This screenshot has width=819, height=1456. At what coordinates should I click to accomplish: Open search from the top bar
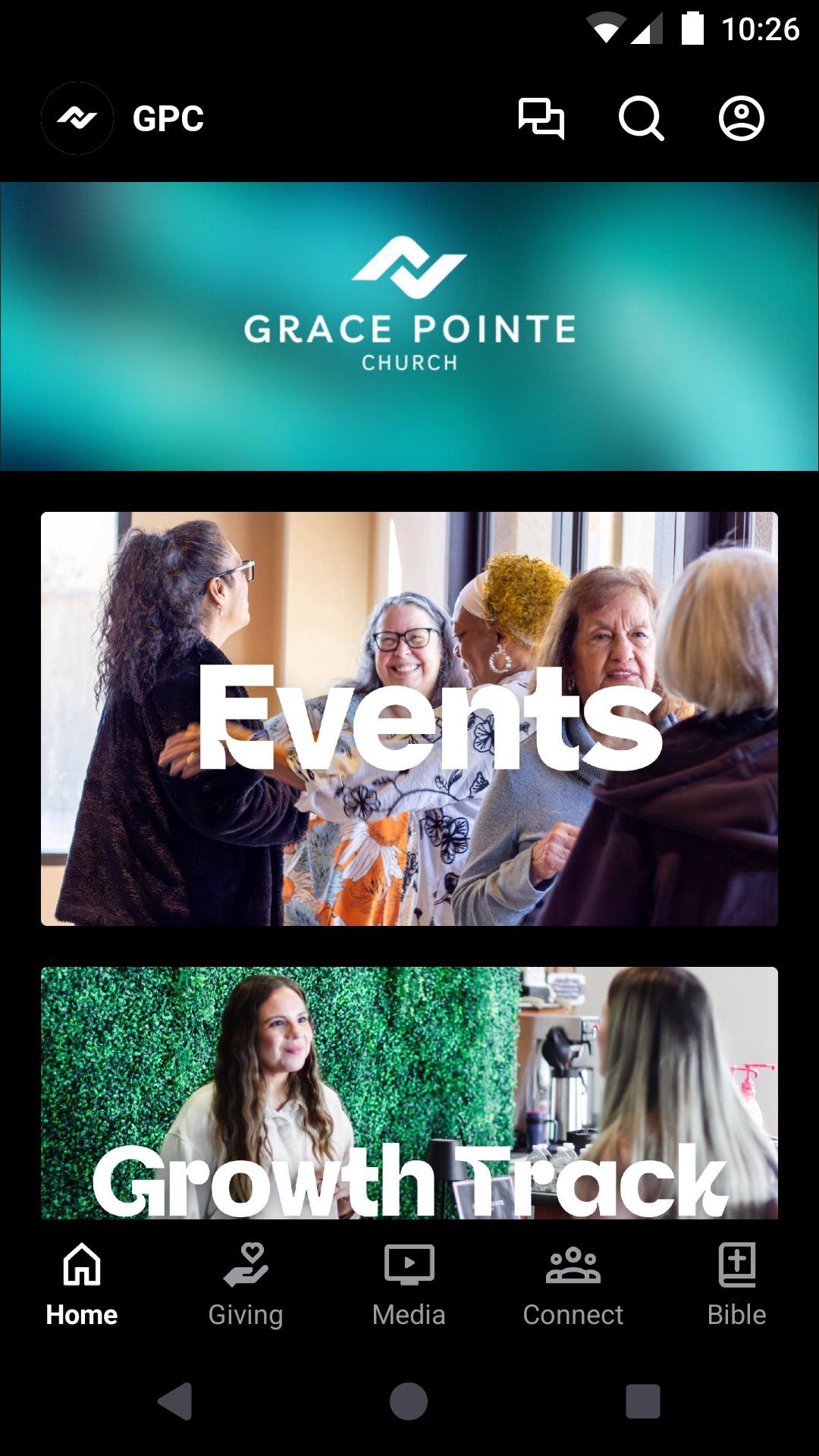click(641, 118)
